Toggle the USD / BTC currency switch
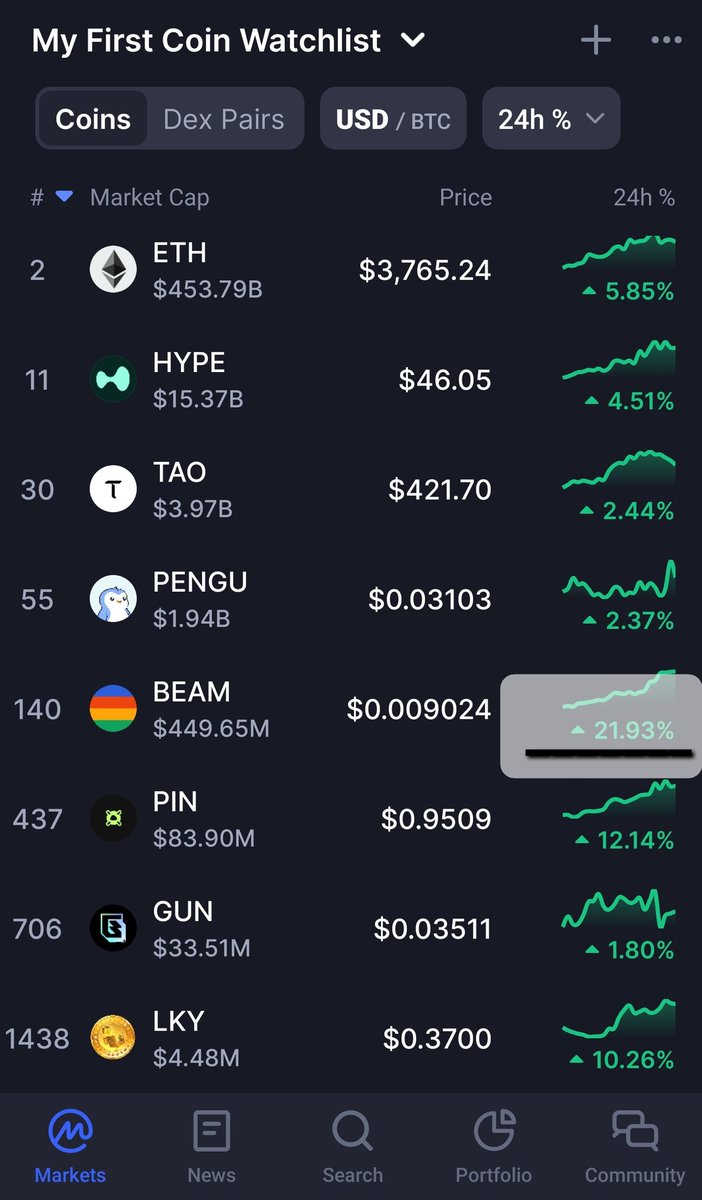 pos(393,119)
